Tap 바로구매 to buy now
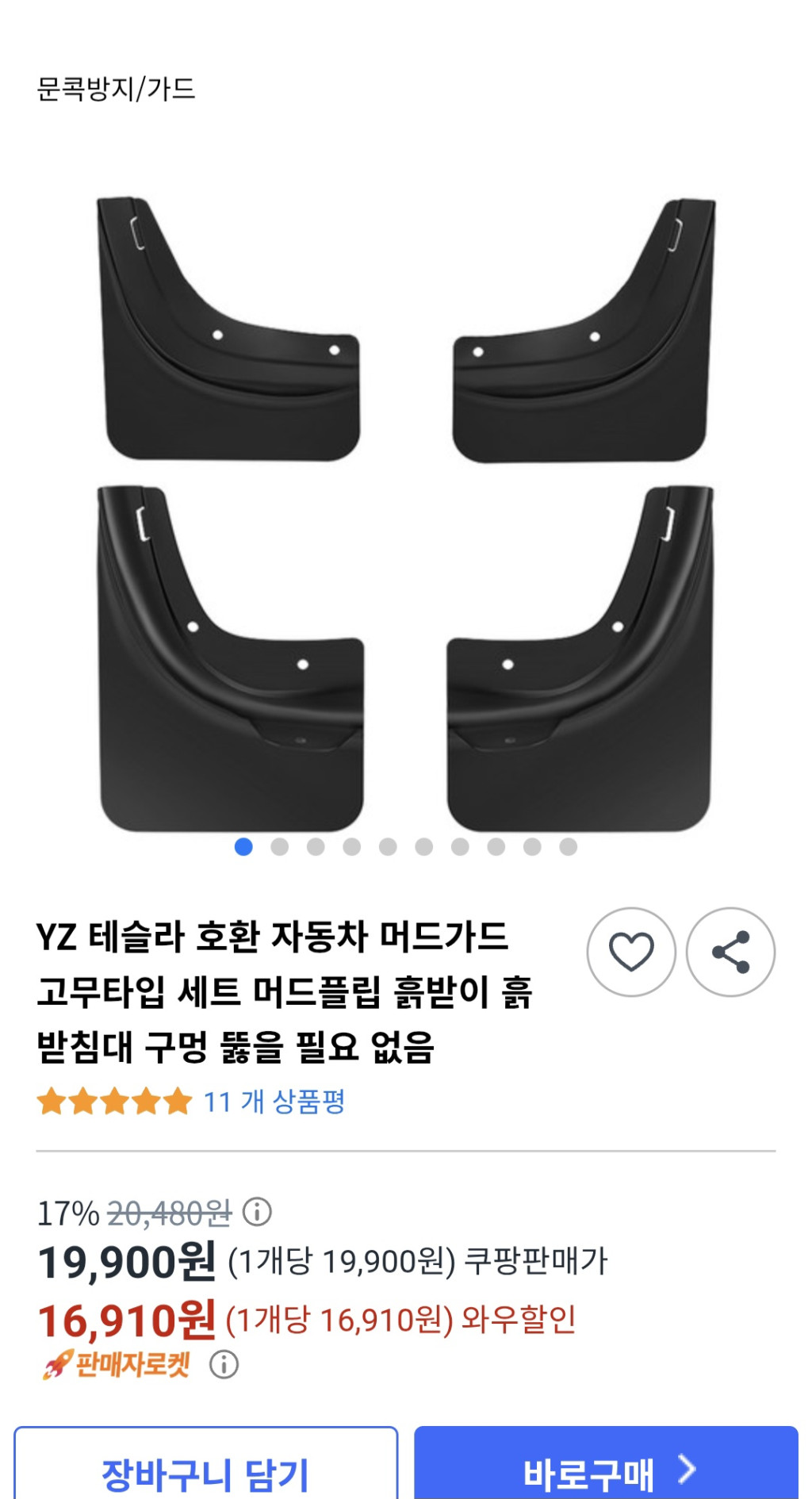Screen dimensions: 812x1499 (606, 1473)
